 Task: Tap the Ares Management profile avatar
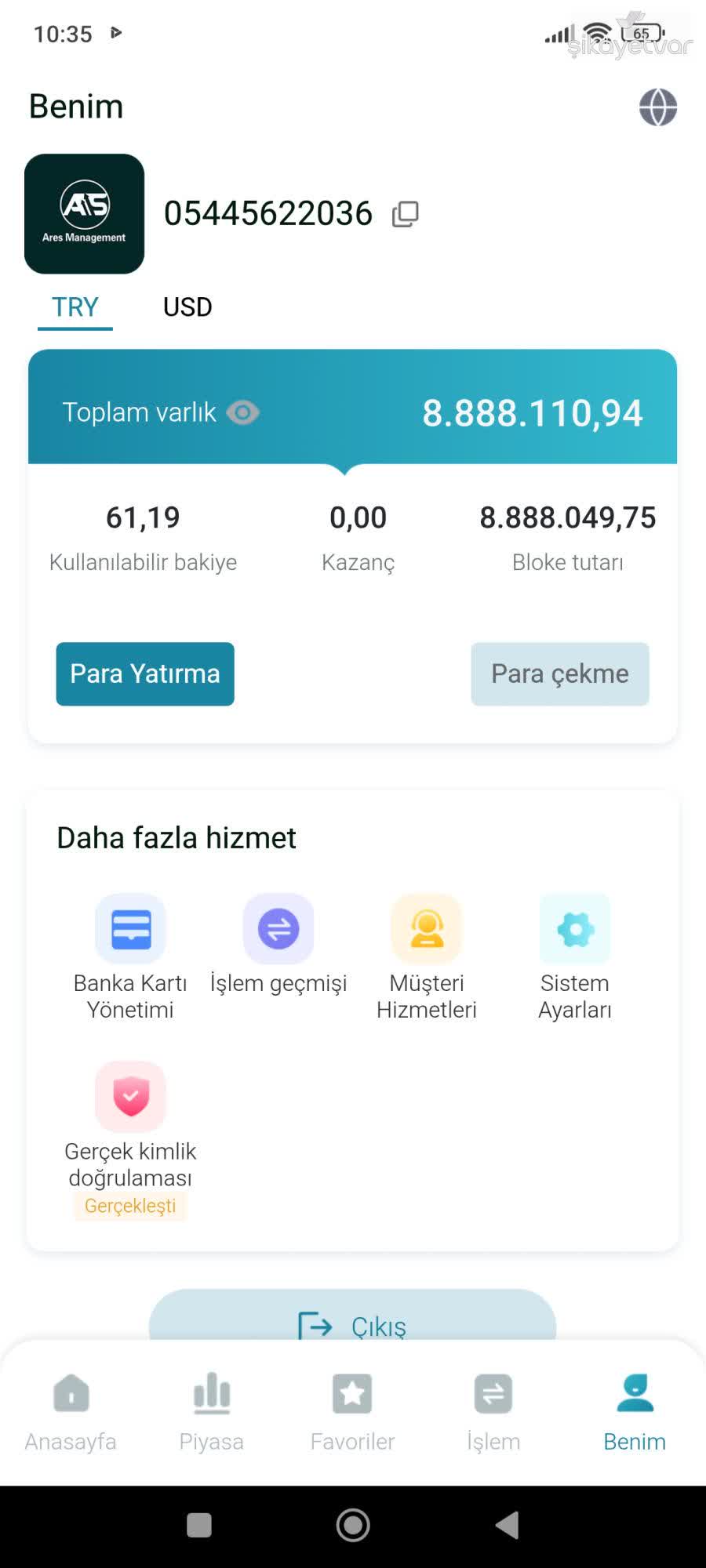84,214
